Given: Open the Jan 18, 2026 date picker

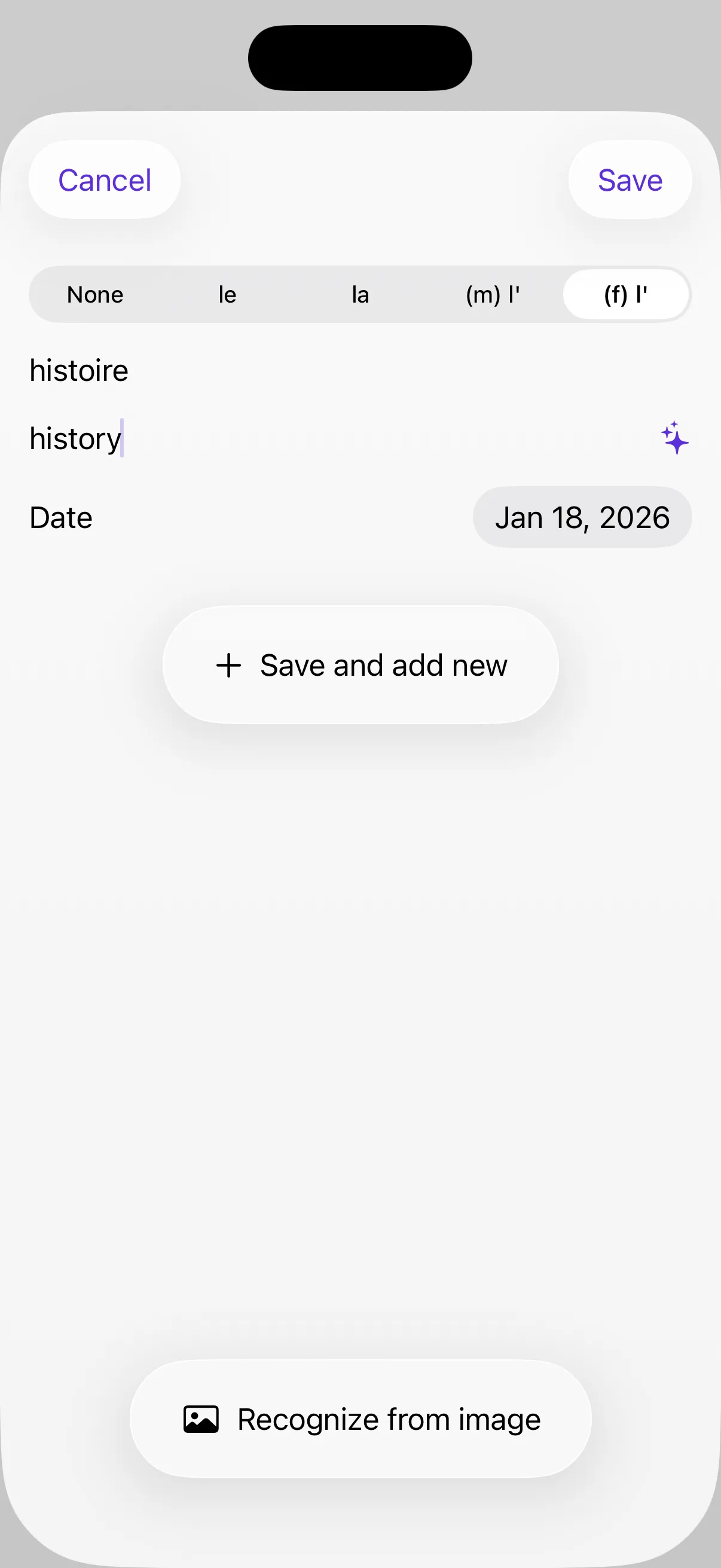Looking at the screenshot, I should tap(582, 517).
